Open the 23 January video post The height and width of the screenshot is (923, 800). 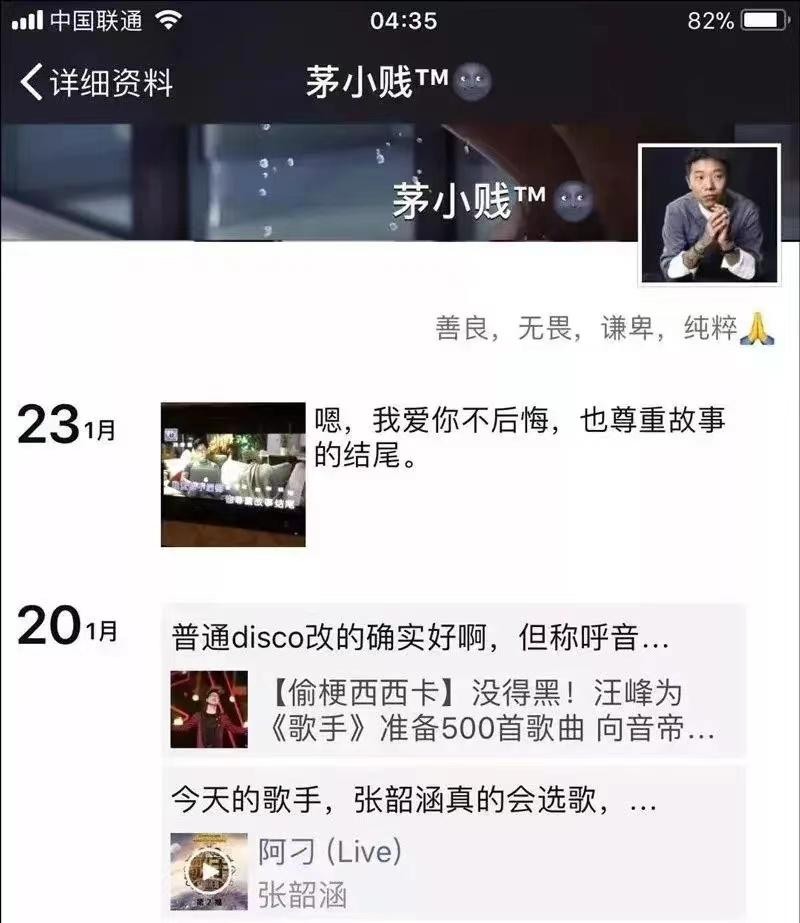(x=233, y=474)
